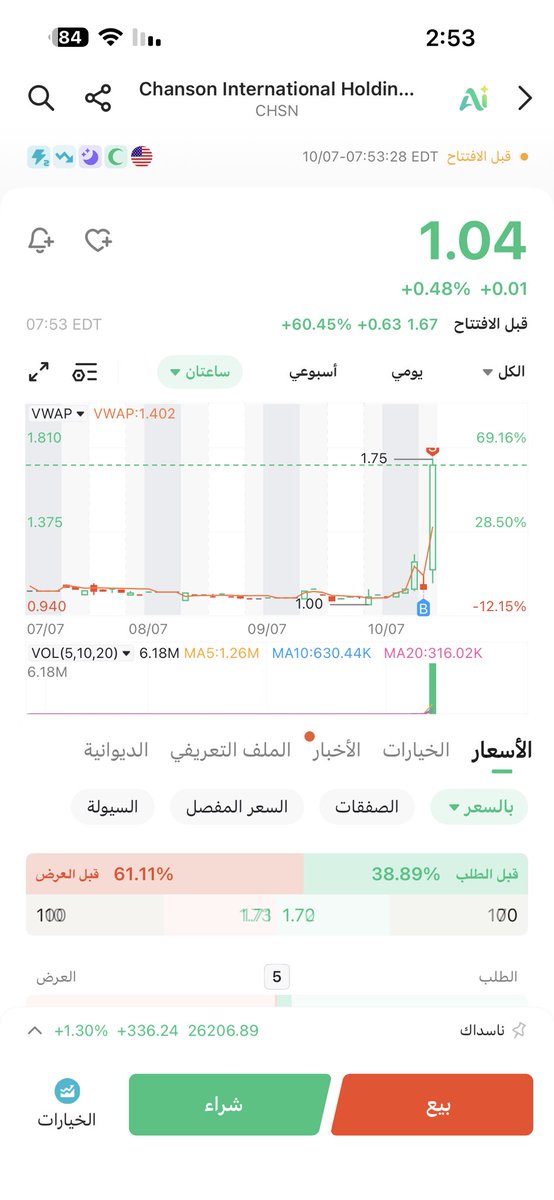Open the الملف التعريفي tab

(230, 750)
